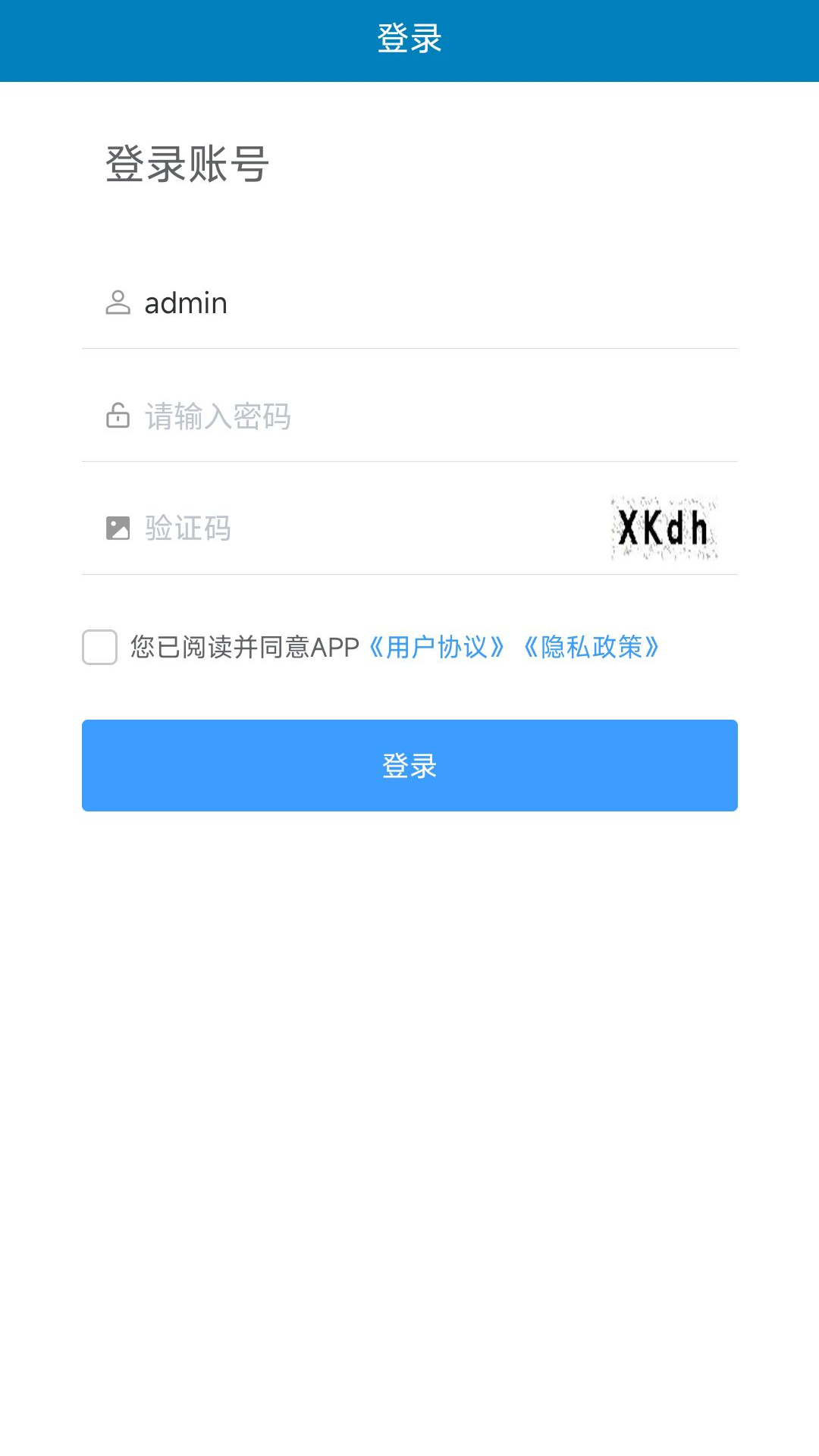This screenshot has height=1456, width=819.
Task: Refresh the XKdh captcha image
Action: (664, 529)
